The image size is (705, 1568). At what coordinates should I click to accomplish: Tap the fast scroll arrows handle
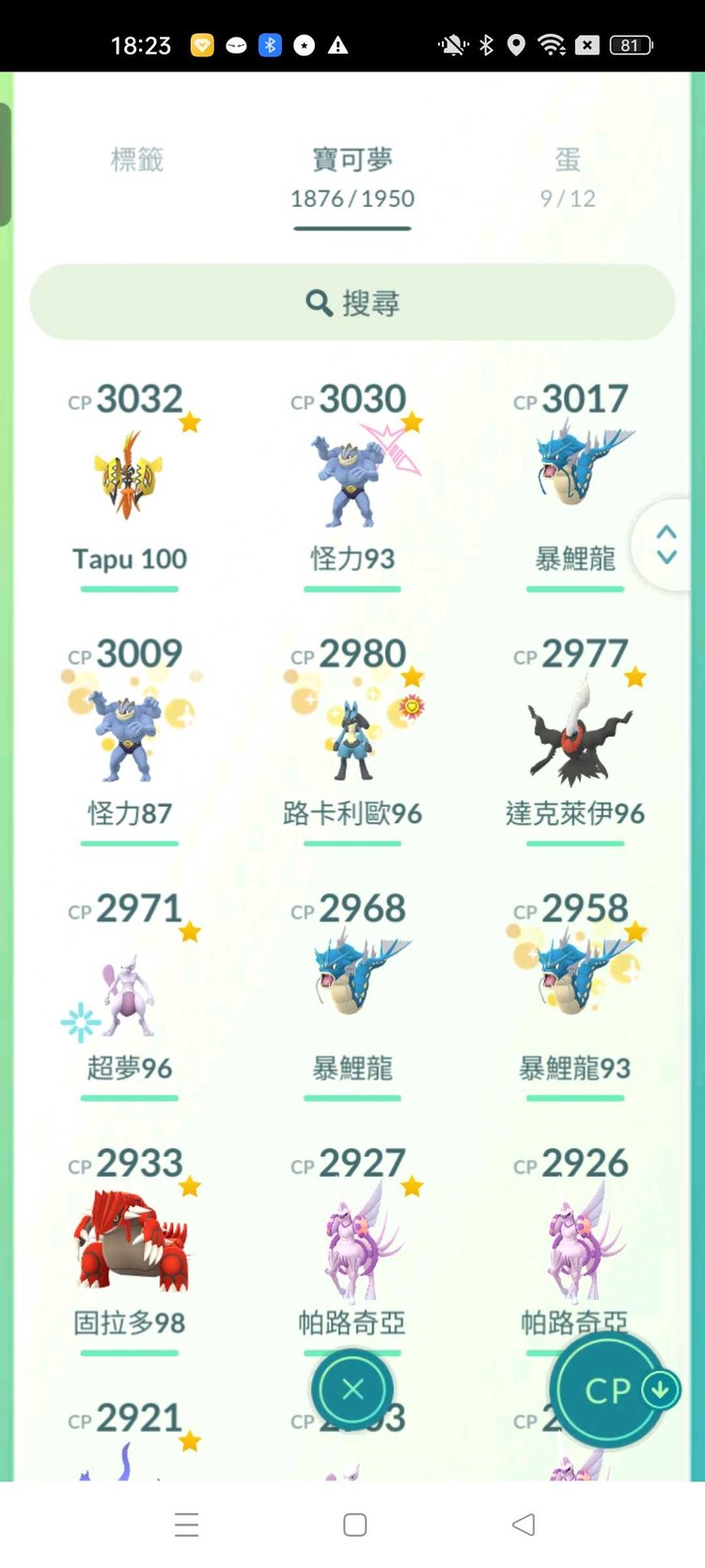point(666,545)
